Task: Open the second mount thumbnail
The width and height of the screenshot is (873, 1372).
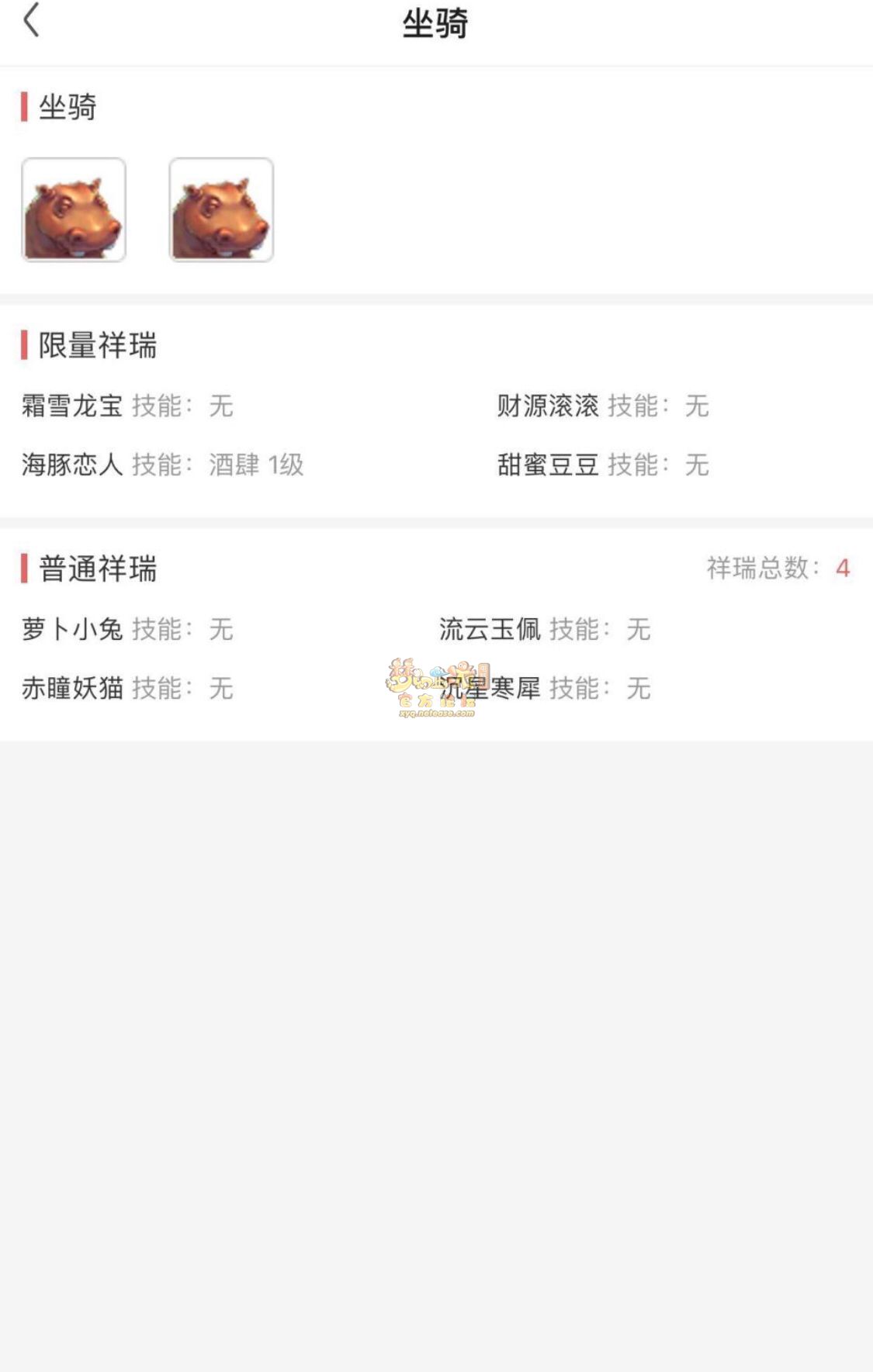Action: pyautogui.click(x=221, y=209)
